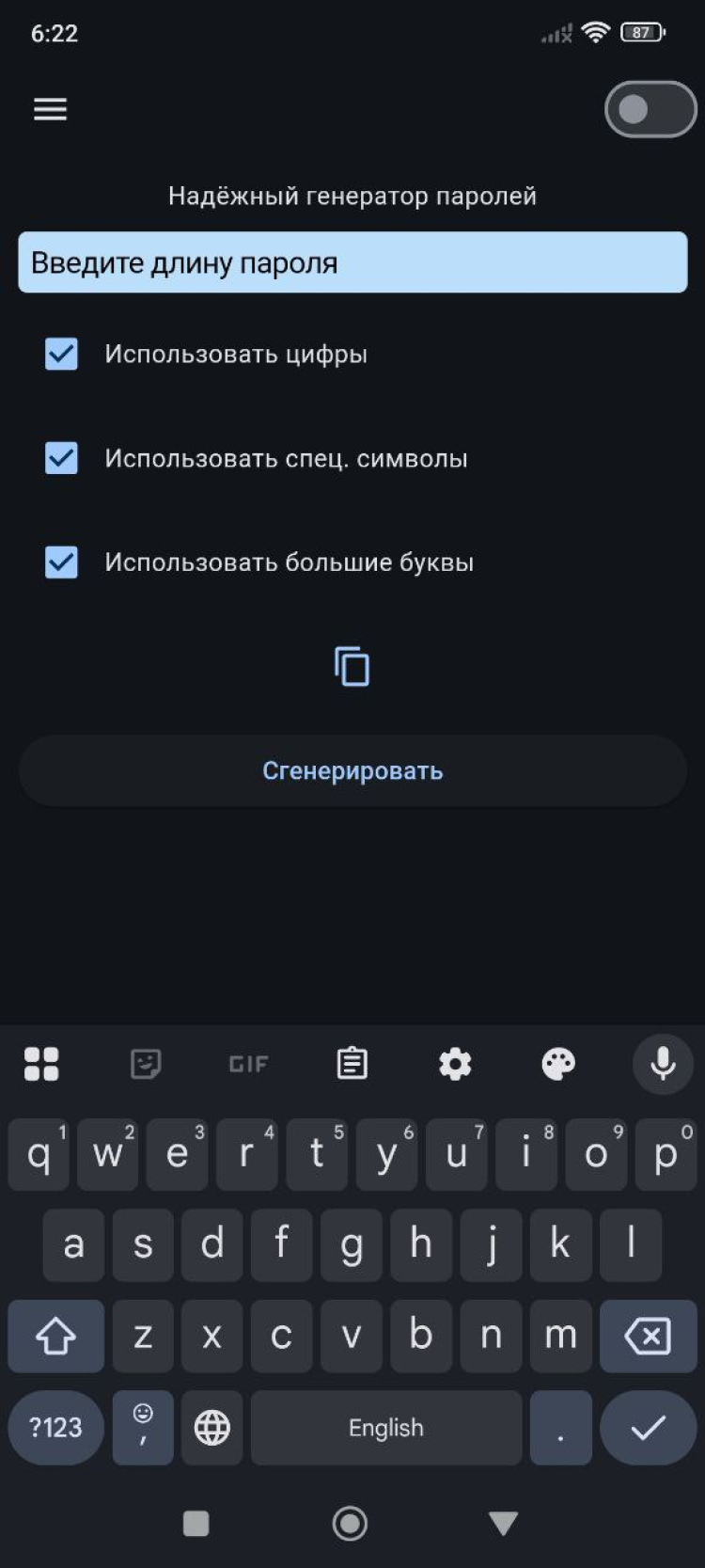
Task: Open keyboard settings gear
Action: point(455,1064)
